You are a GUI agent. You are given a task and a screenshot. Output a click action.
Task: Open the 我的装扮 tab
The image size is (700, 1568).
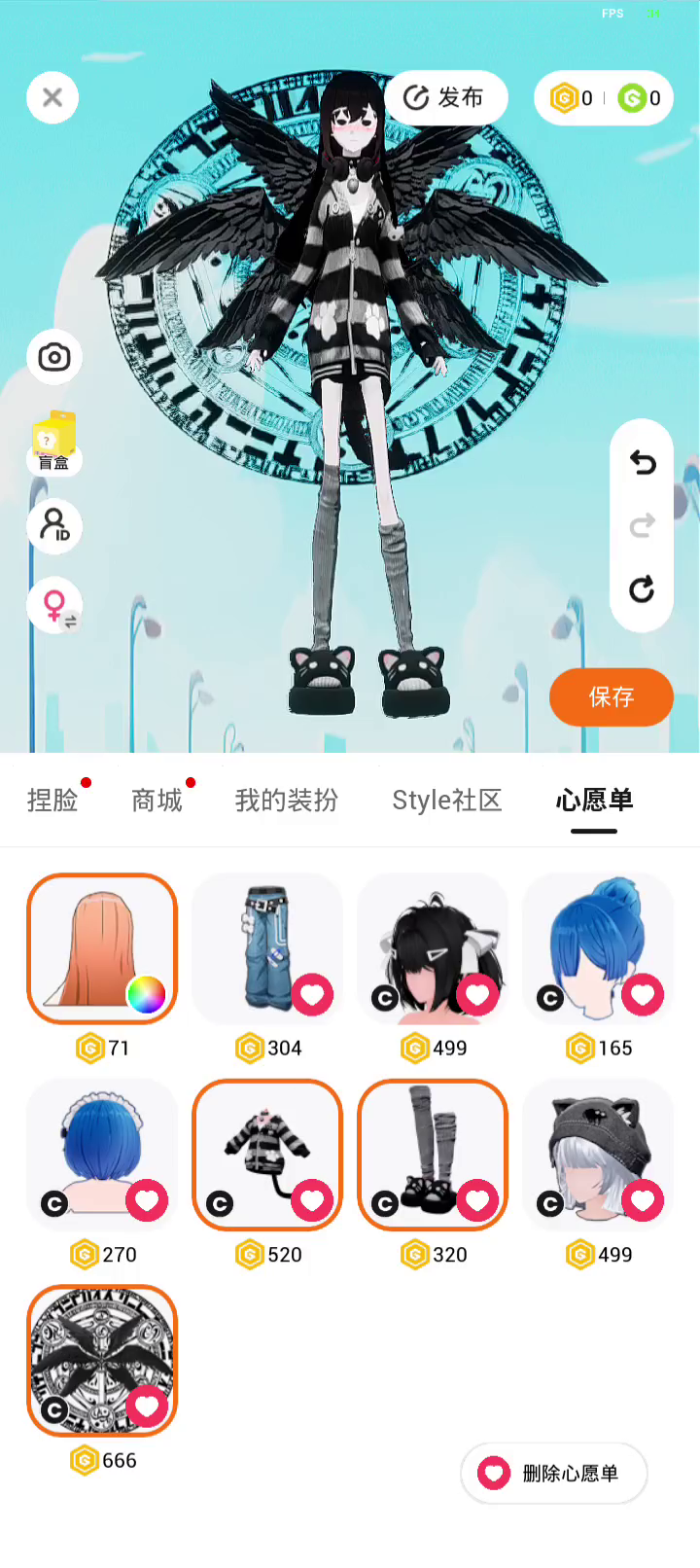click(286, 801)
